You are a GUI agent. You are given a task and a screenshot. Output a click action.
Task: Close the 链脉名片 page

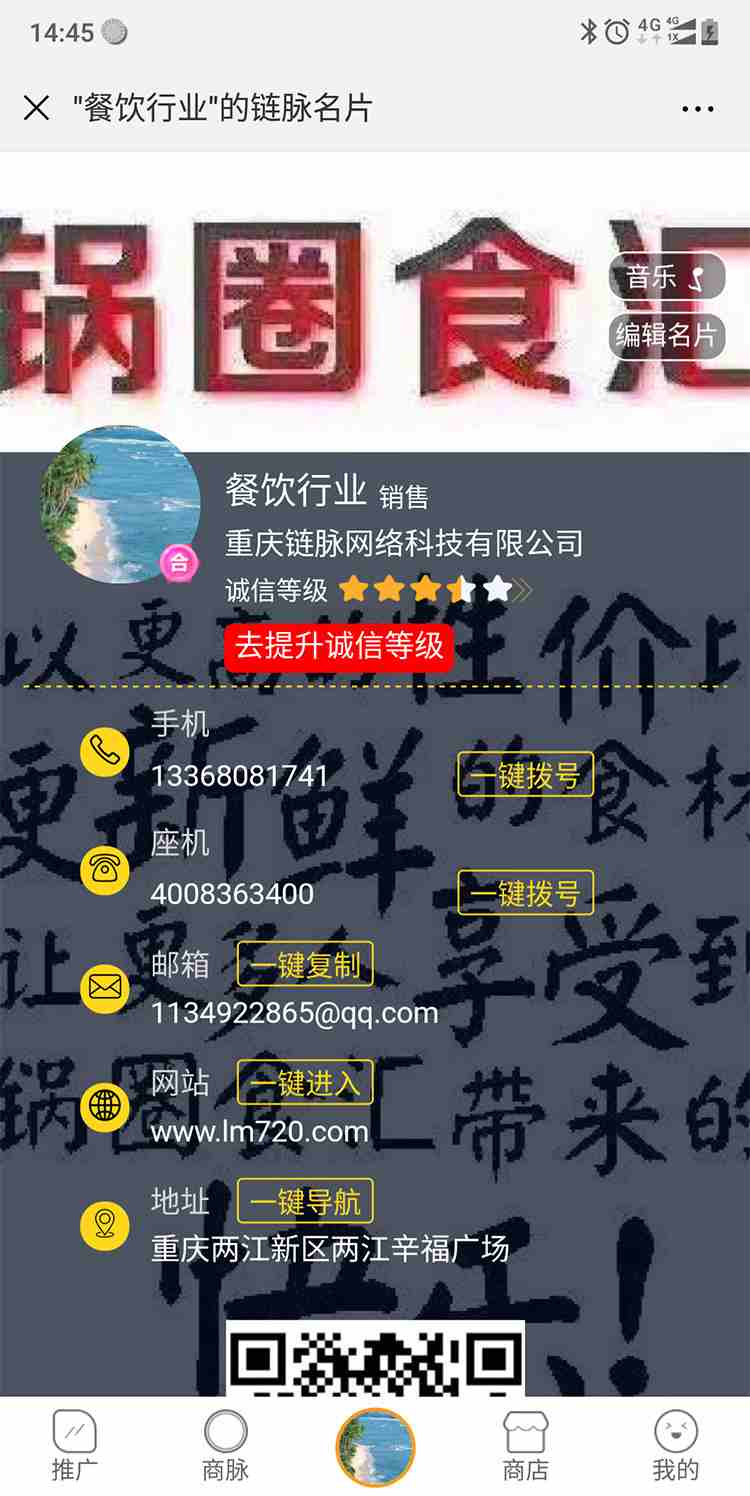36,108
